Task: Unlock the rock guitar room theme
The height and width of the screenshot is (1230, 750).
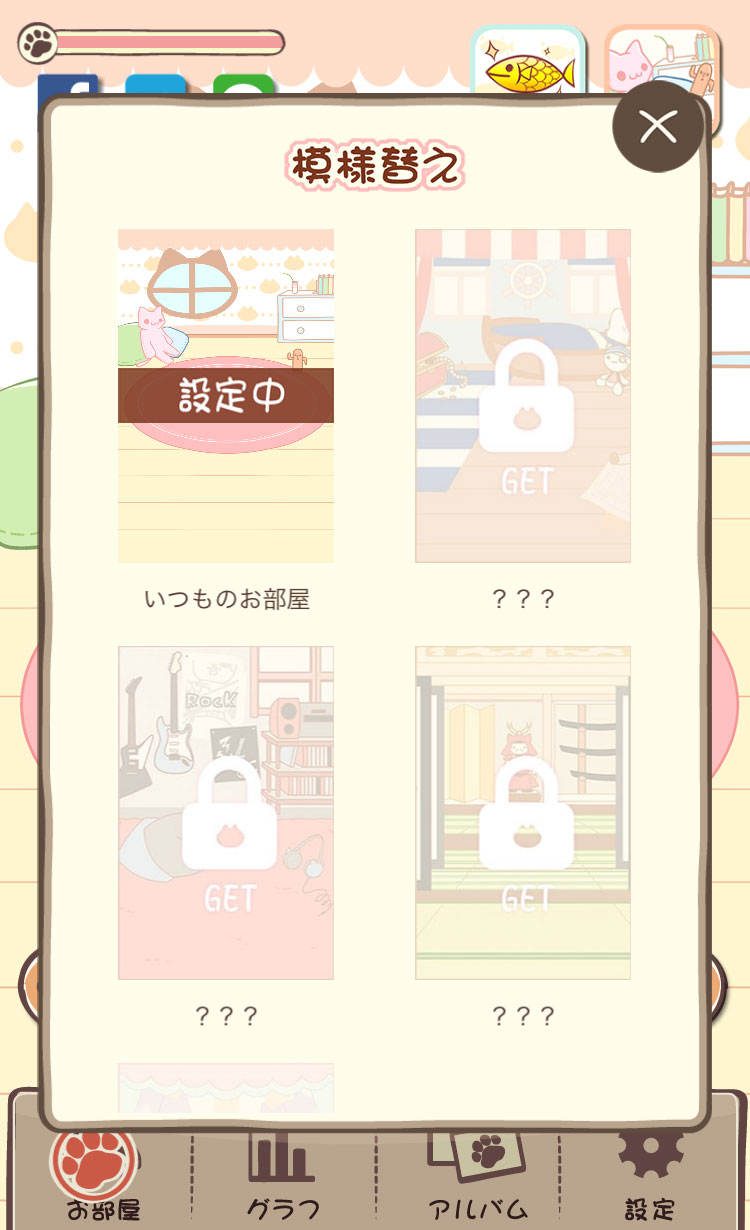Action: [x=226, y=812]
